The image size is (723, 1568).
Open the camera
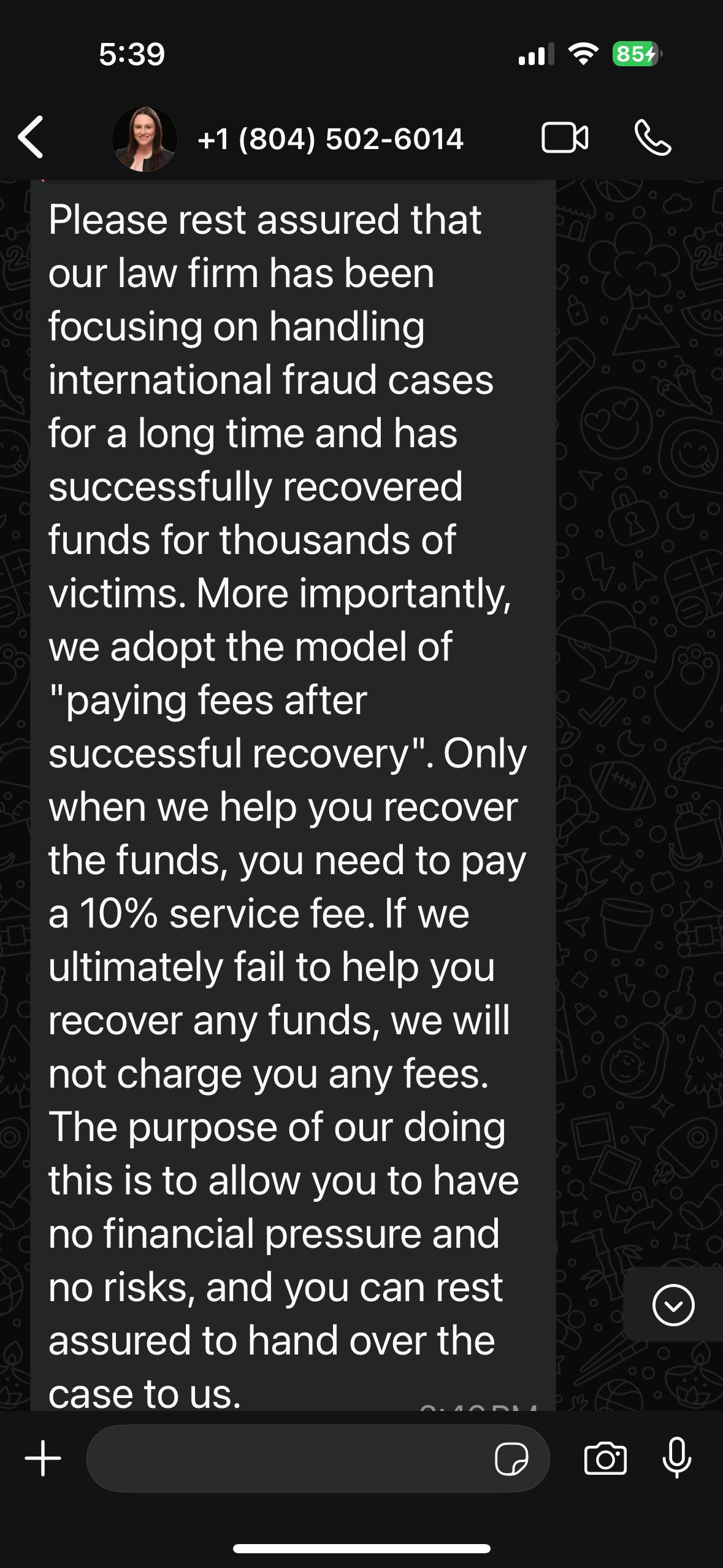tap(605, 1458)
